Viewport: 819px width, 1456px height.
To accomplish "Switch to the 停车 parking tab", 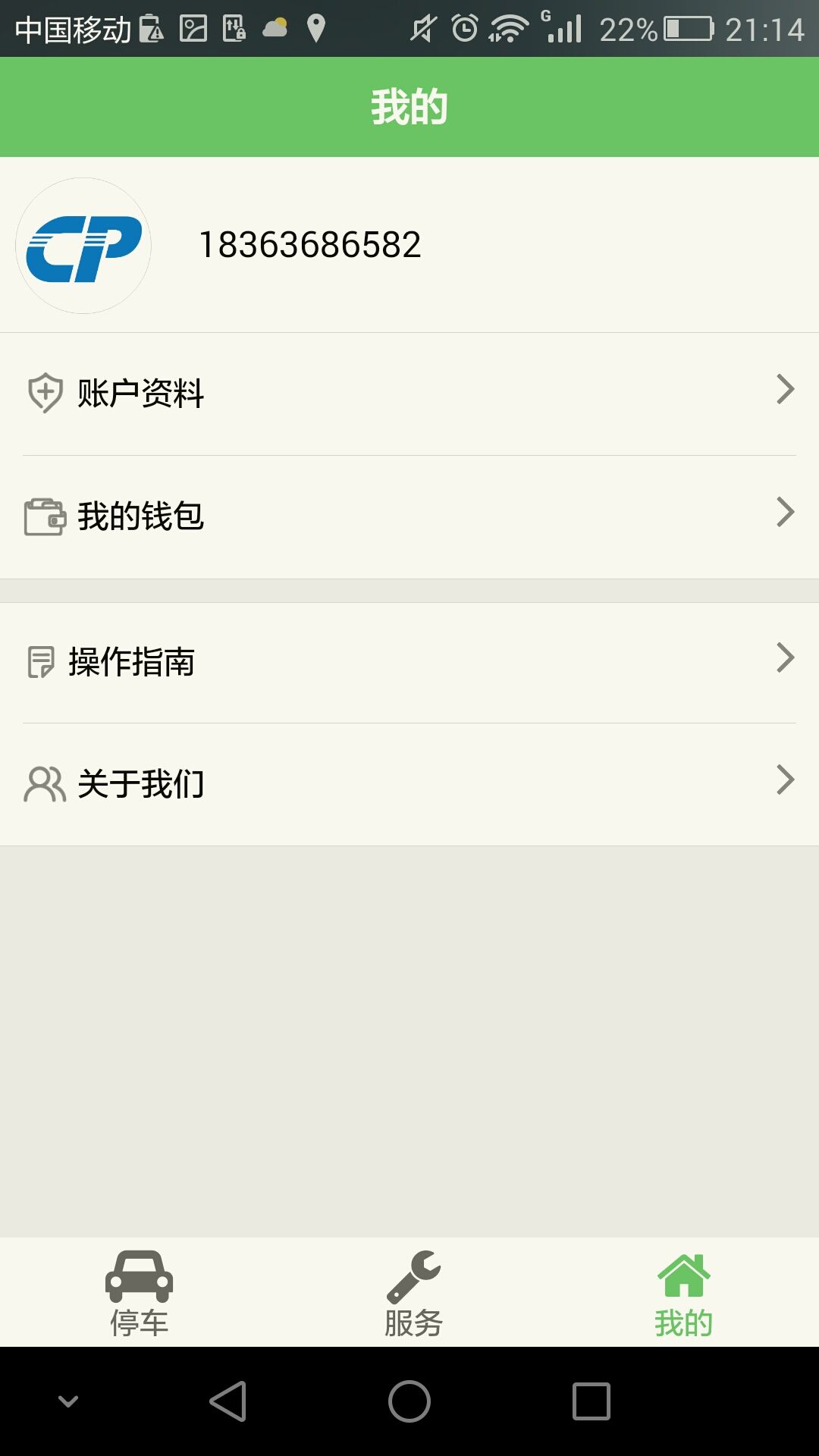I will [139, 1293].
